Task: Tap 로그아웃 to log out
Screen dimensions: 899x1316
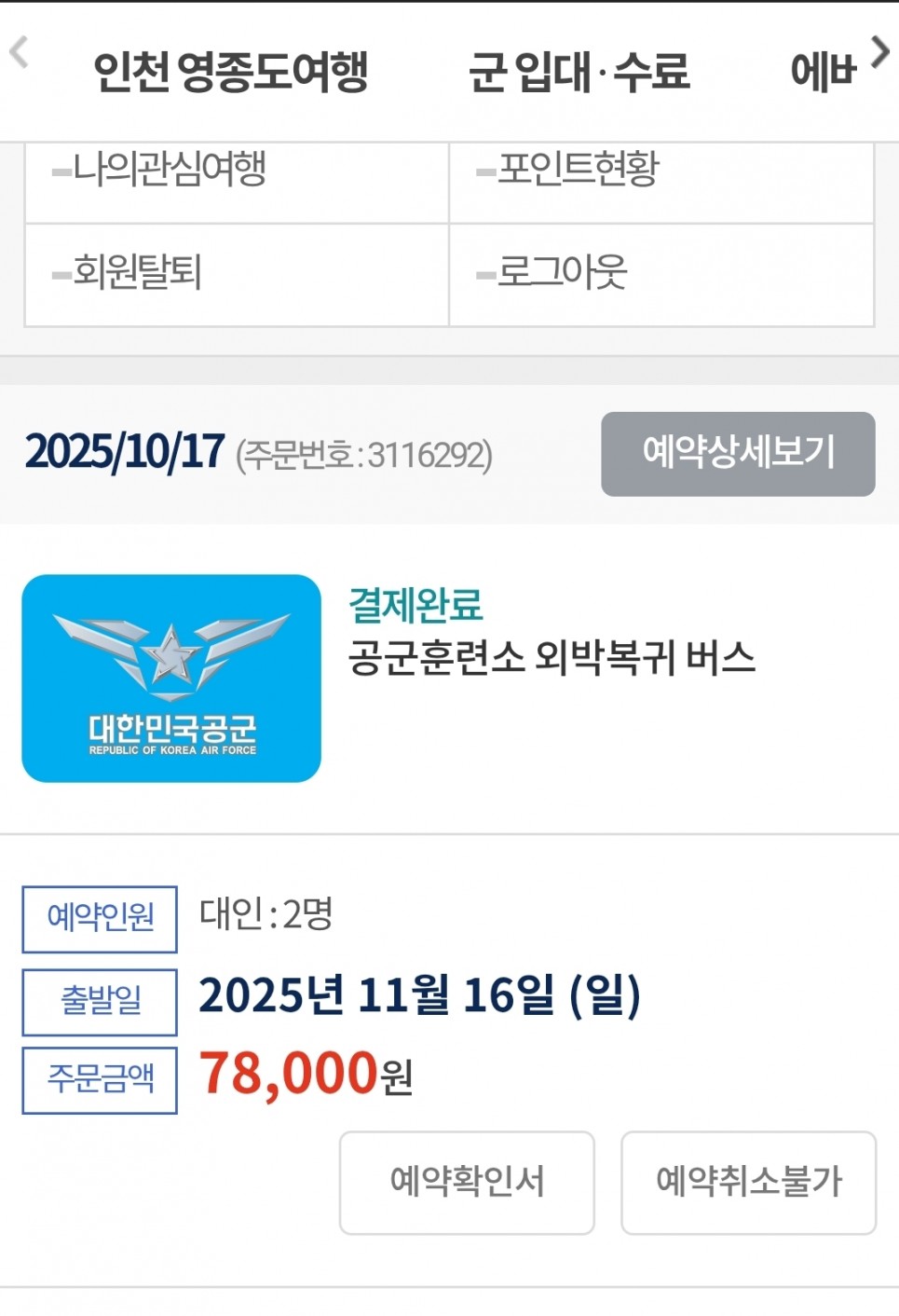Action: (x=562, y=273)
